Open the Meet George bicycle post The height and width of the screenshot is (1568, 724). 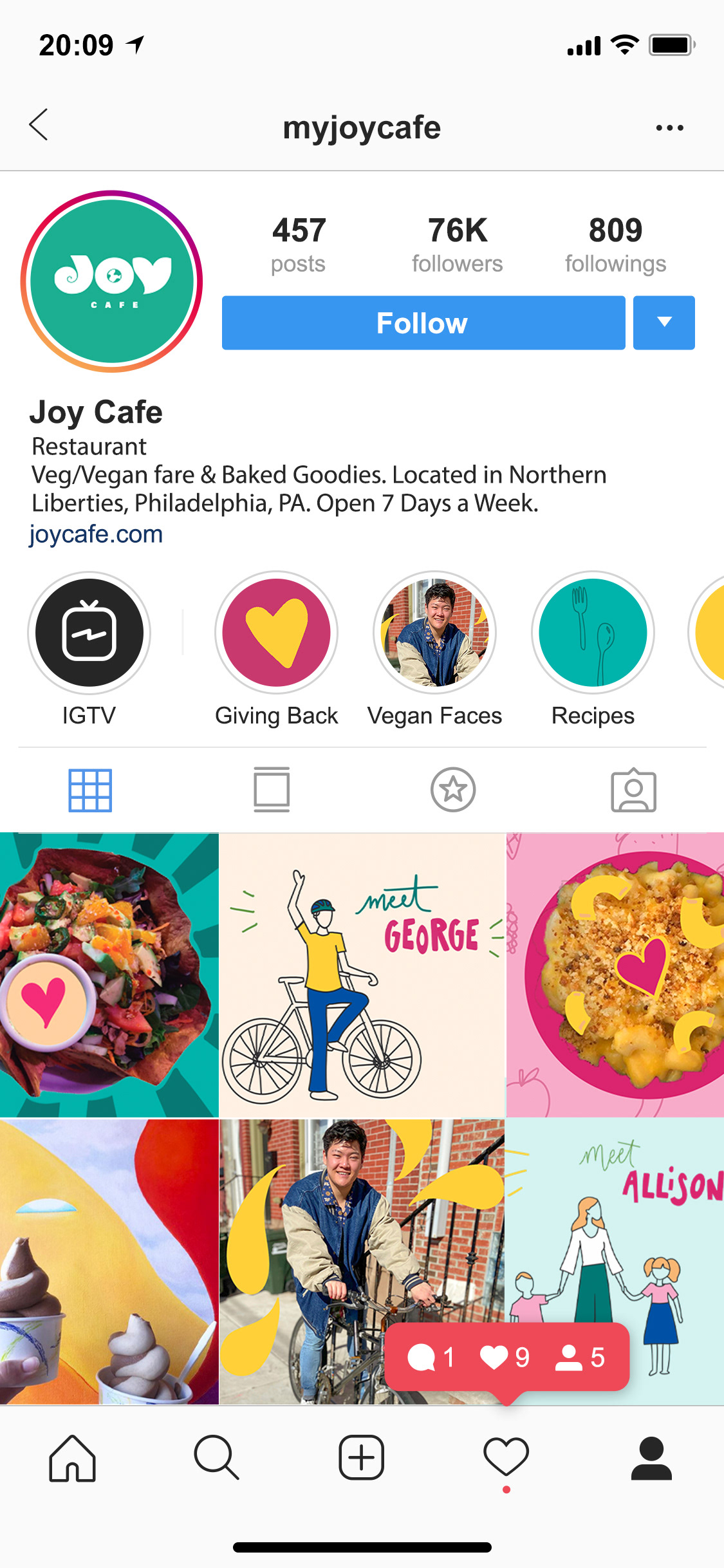tap(362, 975)
